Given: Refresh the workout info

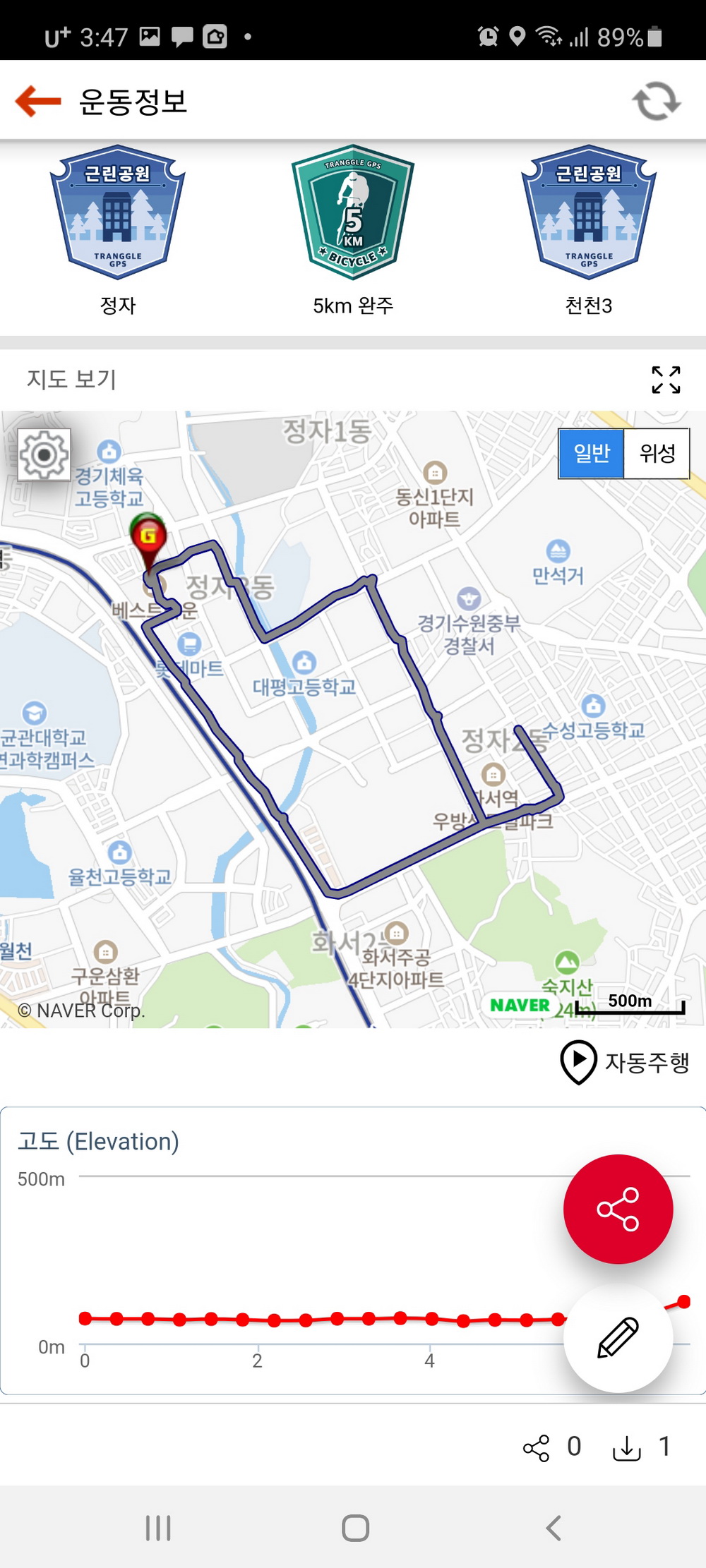Looking at the screenshot, I should (656, 101).
